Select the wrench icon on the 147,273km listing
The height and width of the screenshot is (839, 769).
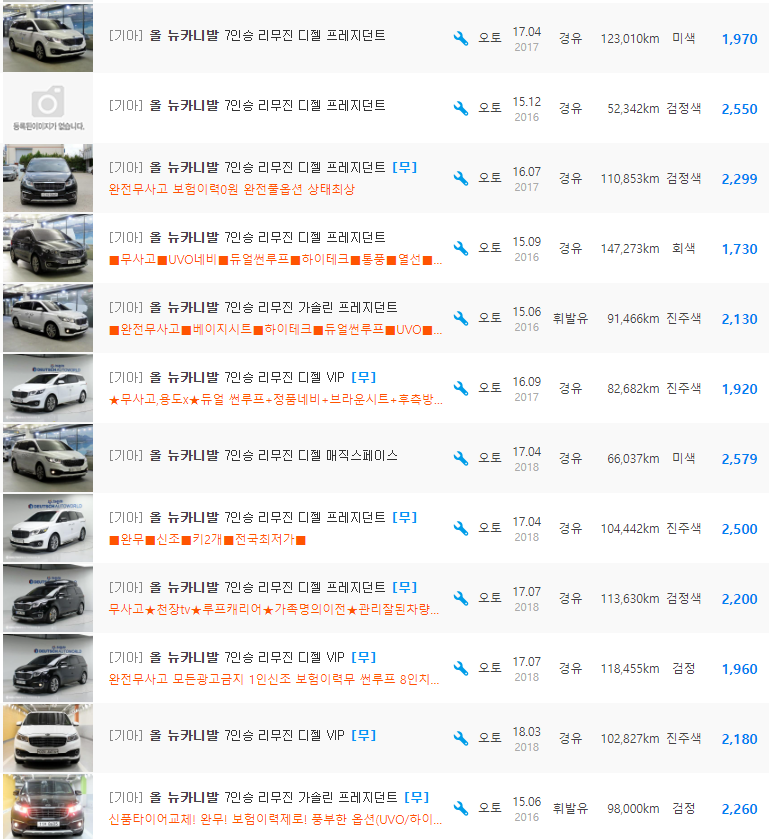459,247
